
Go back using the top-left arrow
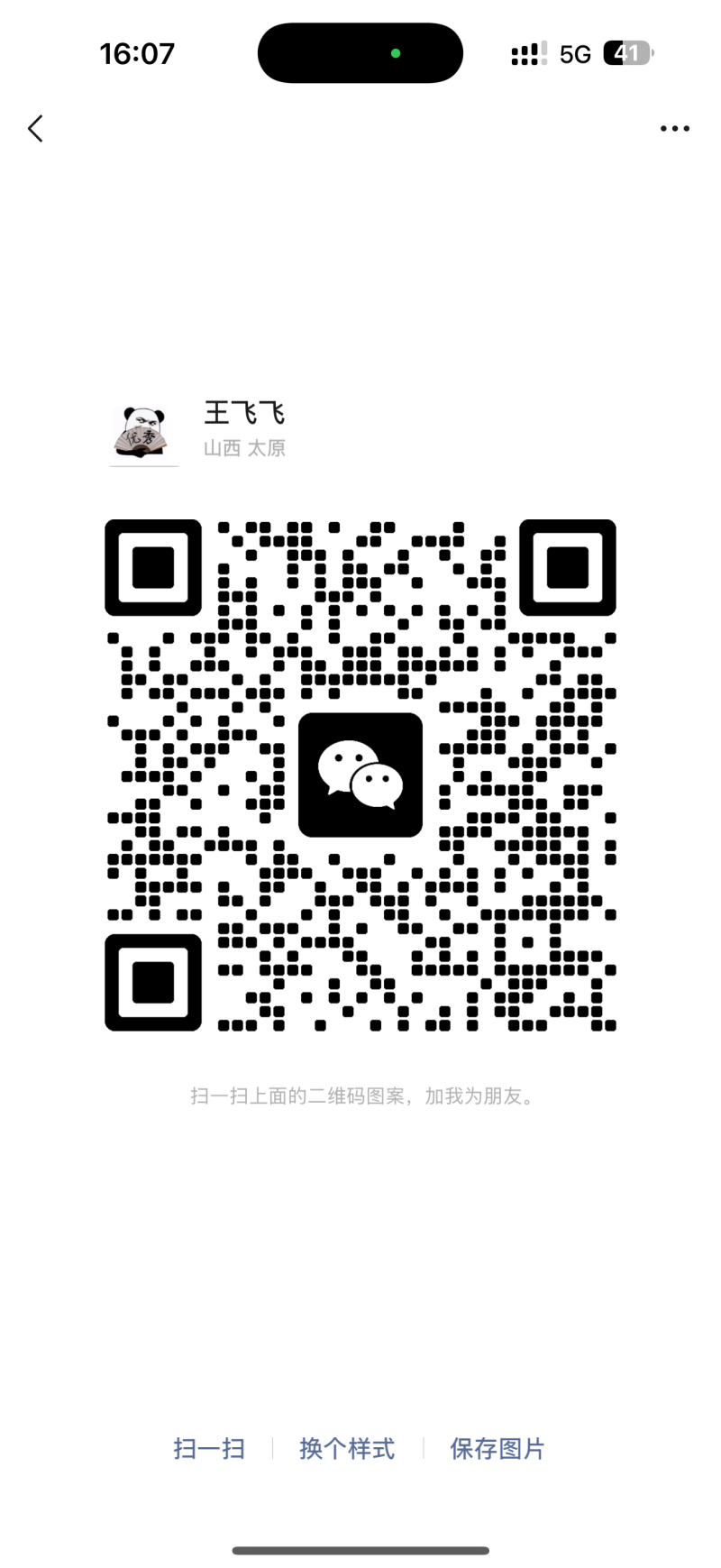point(35,129)
